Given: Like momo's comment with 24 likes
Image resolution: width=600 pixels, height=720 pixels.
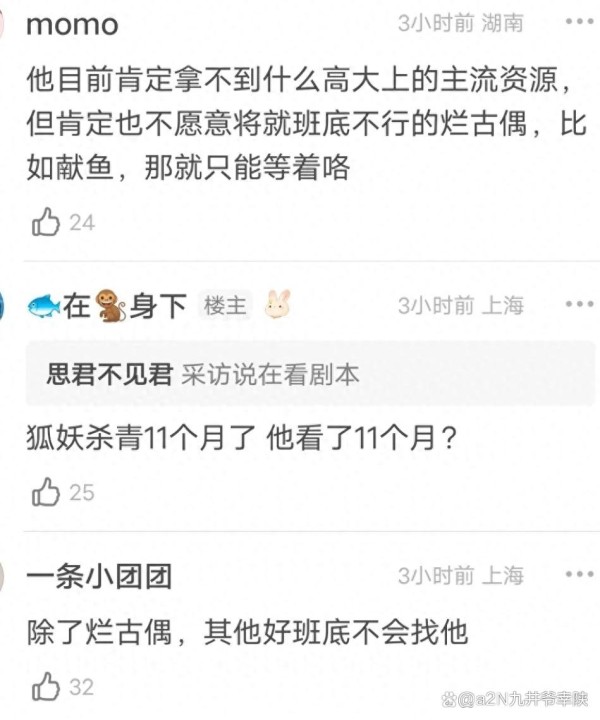Looking at the screenshot, I should coord(46,222).
